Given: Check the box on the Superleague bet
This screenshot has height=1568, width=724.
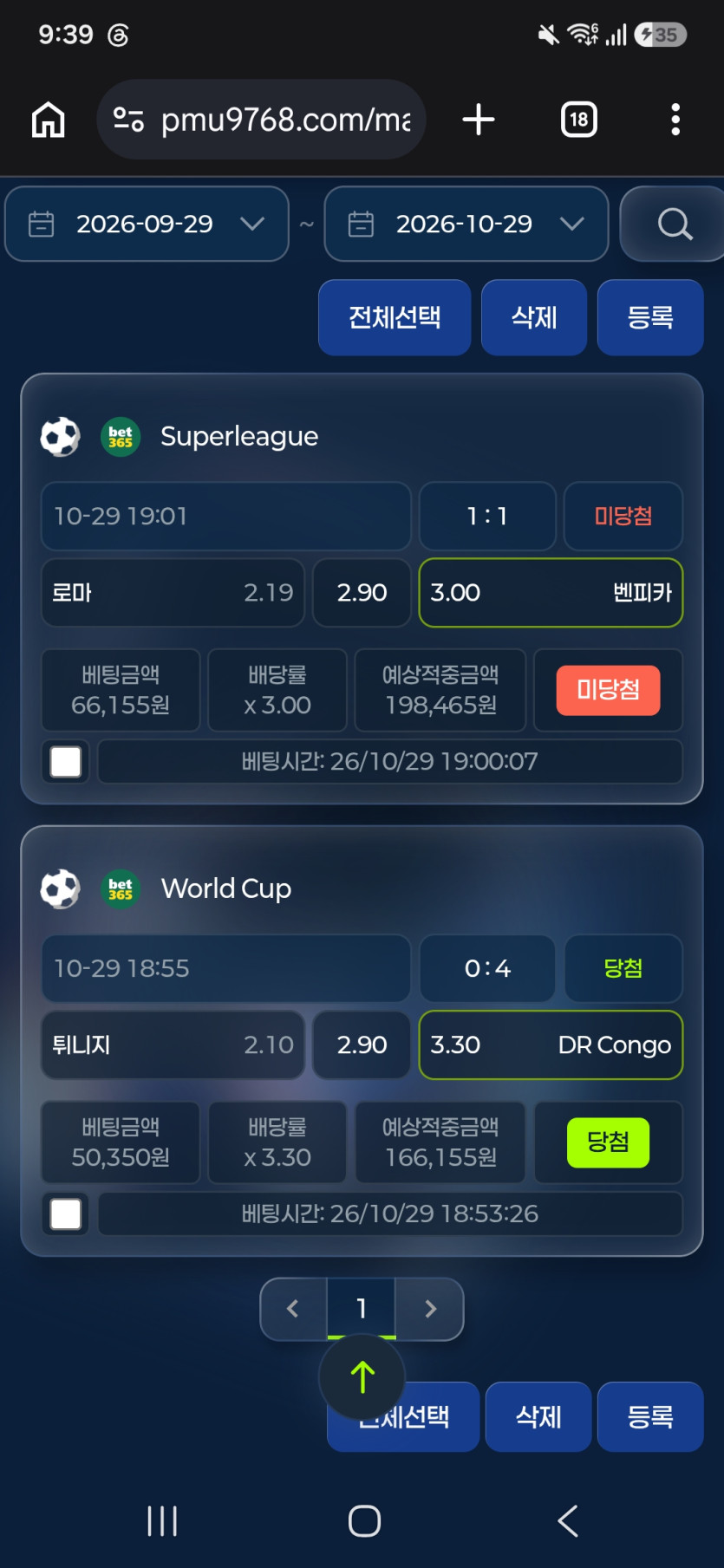Looking at the screenshot, I should click(66, 762).
